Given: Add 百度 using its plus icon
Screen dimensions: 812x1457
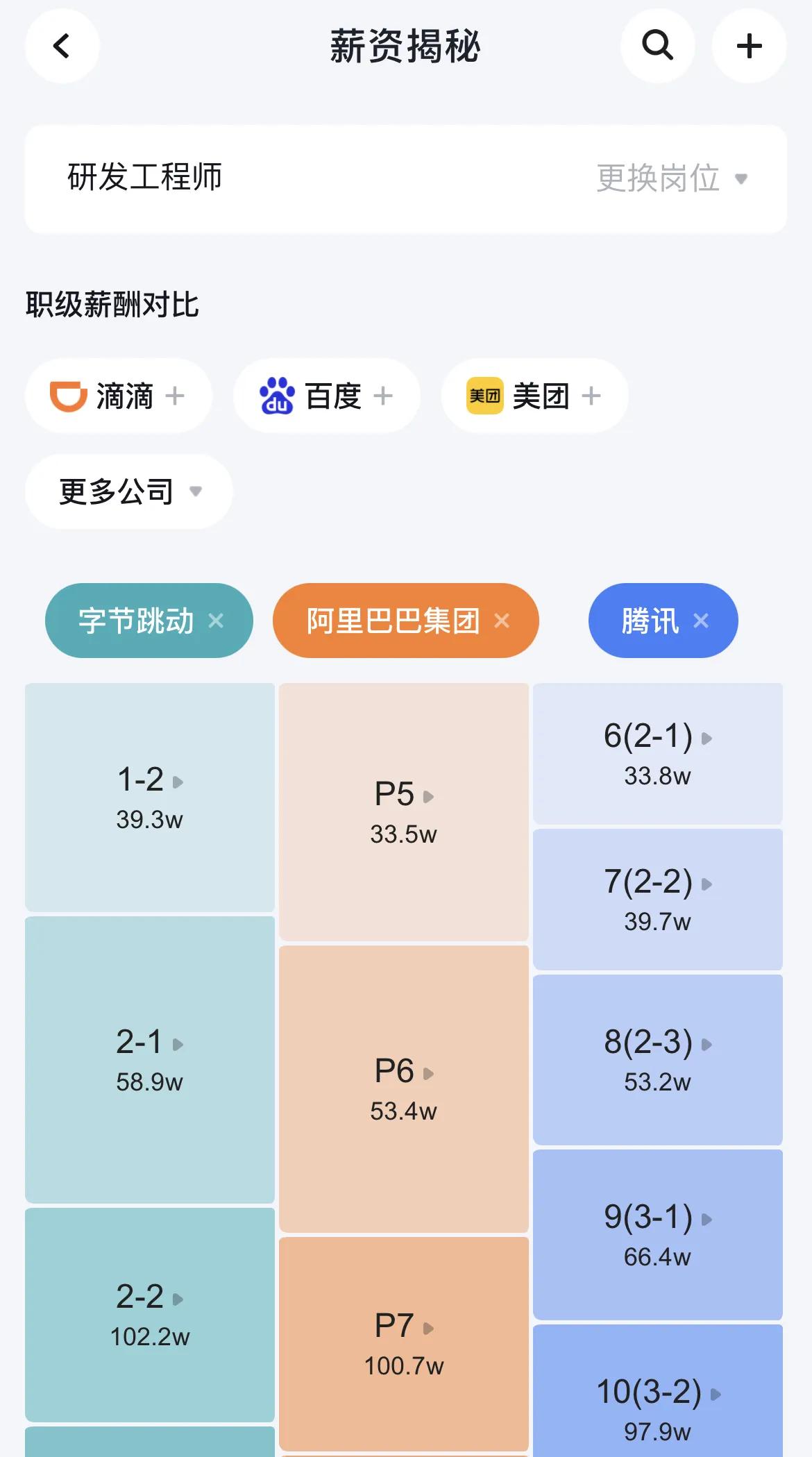Looking at the screenshot, I should click(383, 395).
